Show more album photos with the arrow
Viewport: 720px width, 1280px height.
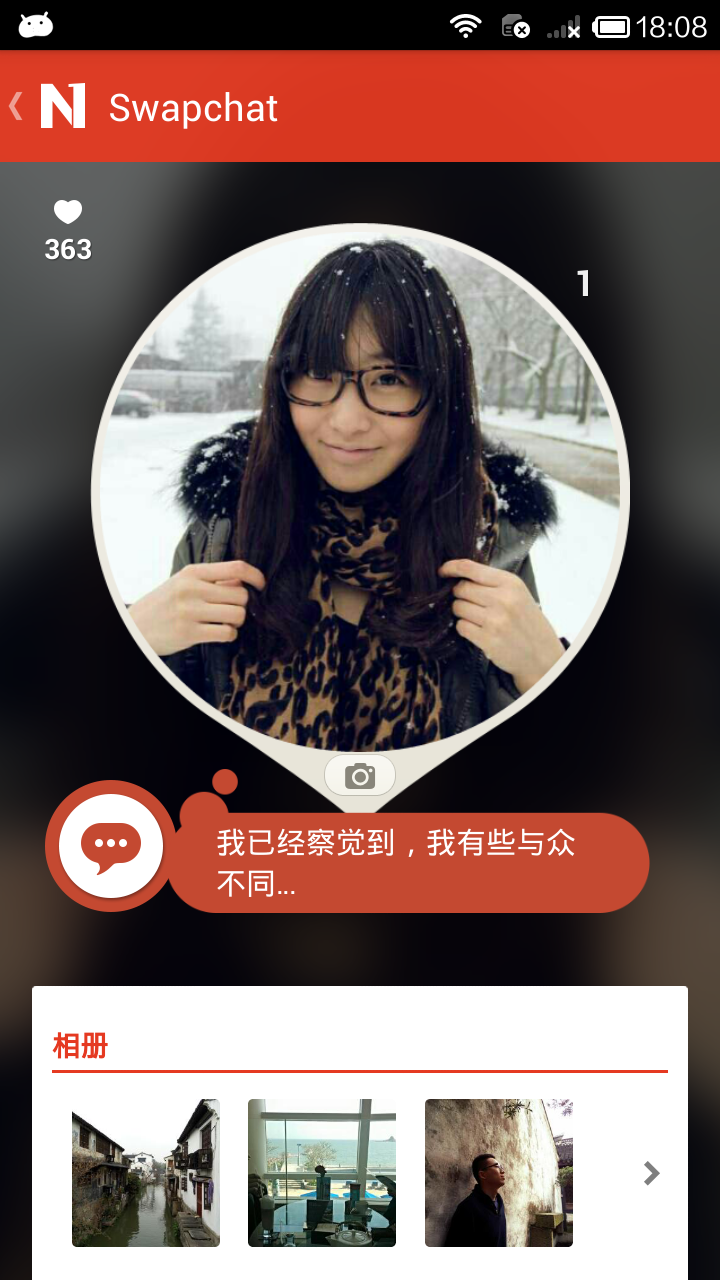click(652, 1173)
